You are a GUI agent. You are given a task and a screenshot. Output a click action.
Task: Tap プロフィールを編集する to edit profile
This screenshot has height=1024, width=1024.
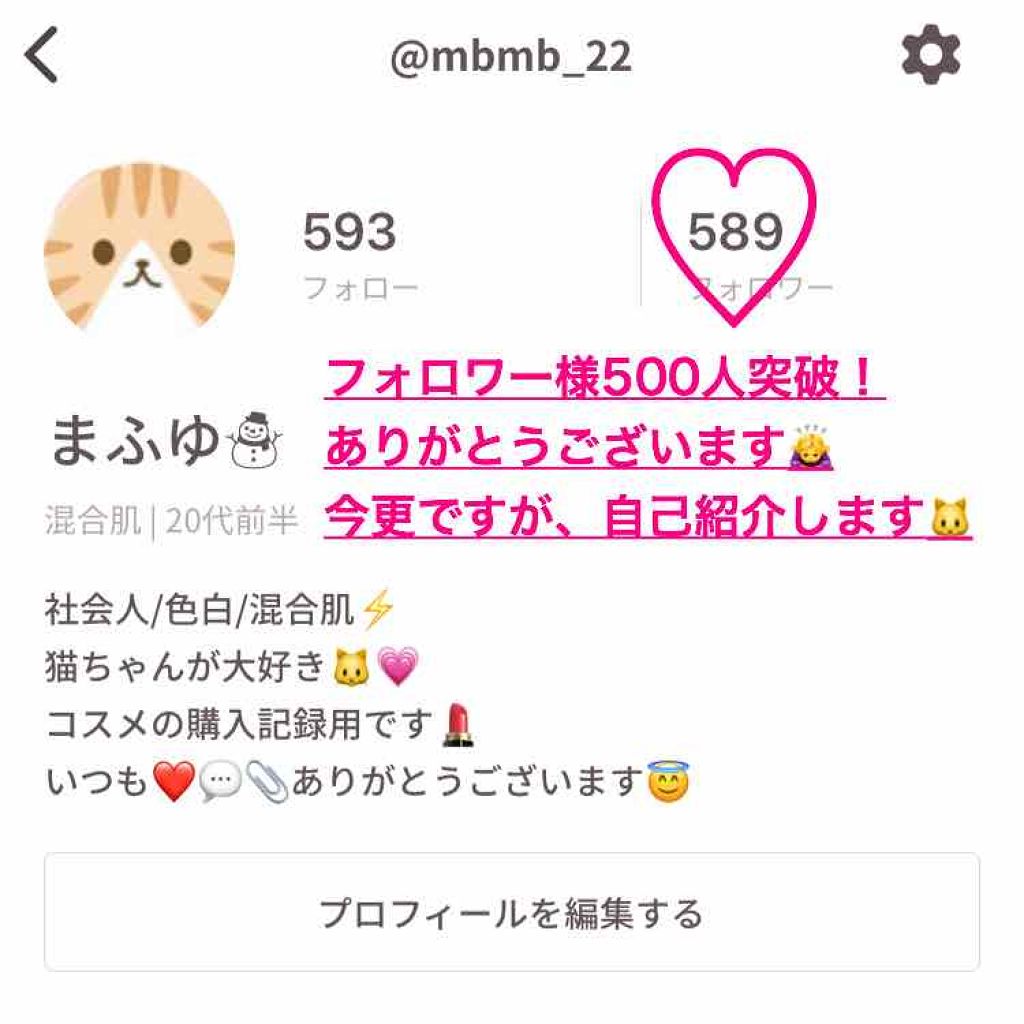coord(511,912)
